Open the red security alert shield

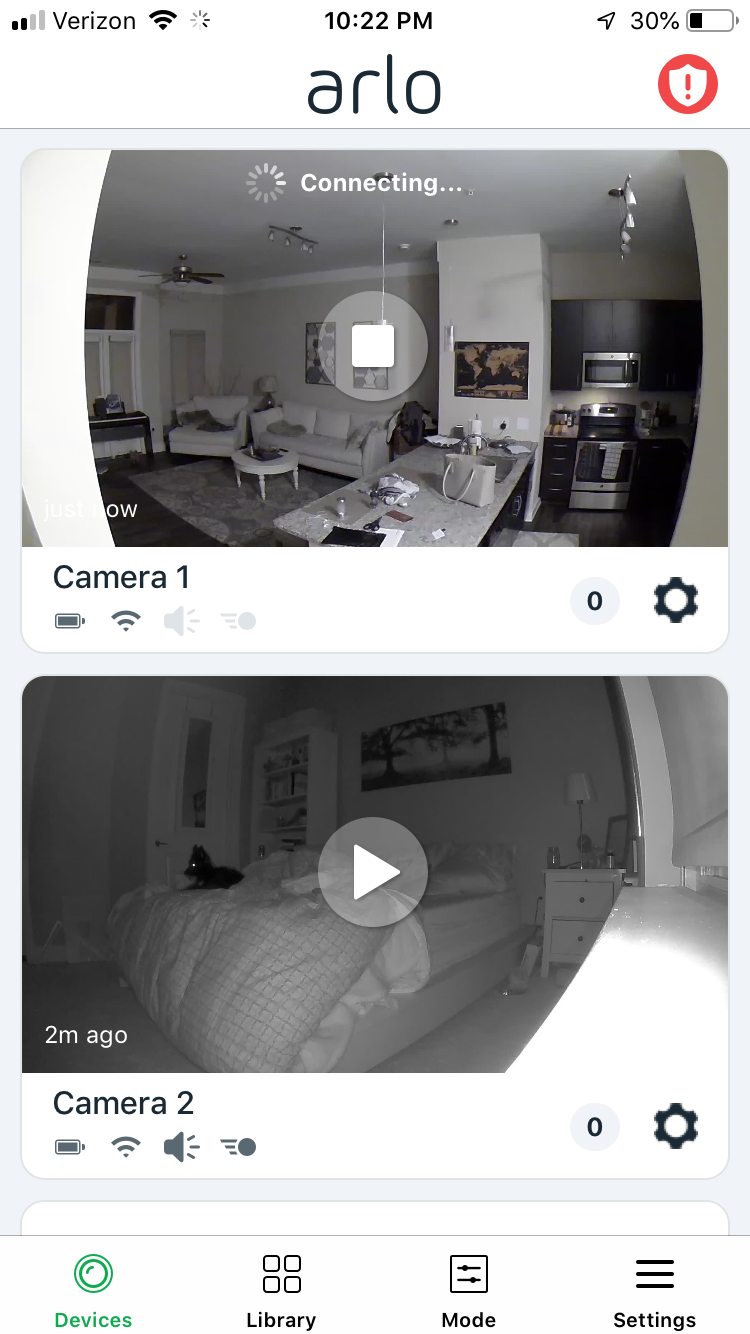pos(687,85)
